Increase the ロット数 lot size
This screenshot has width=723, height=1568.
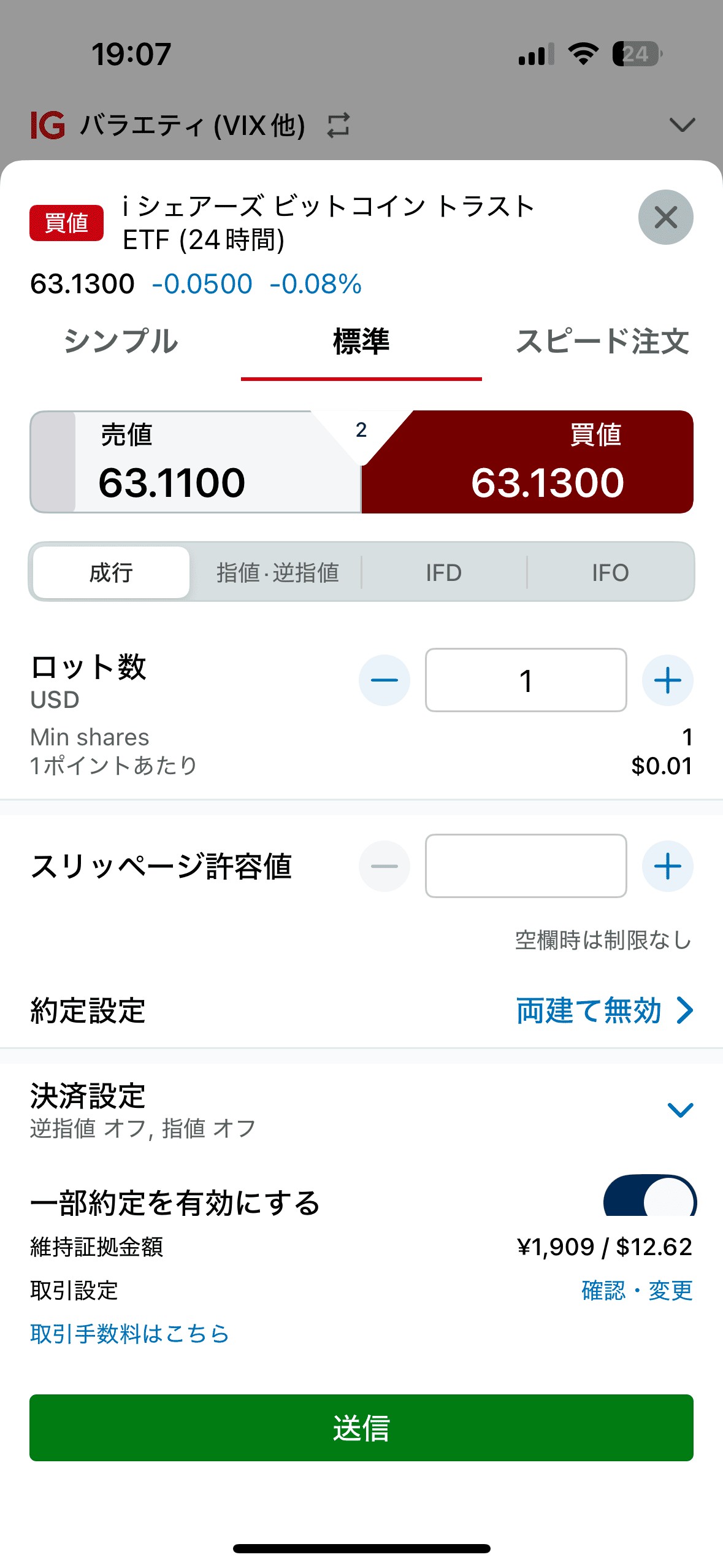click(x=667, y=680)
